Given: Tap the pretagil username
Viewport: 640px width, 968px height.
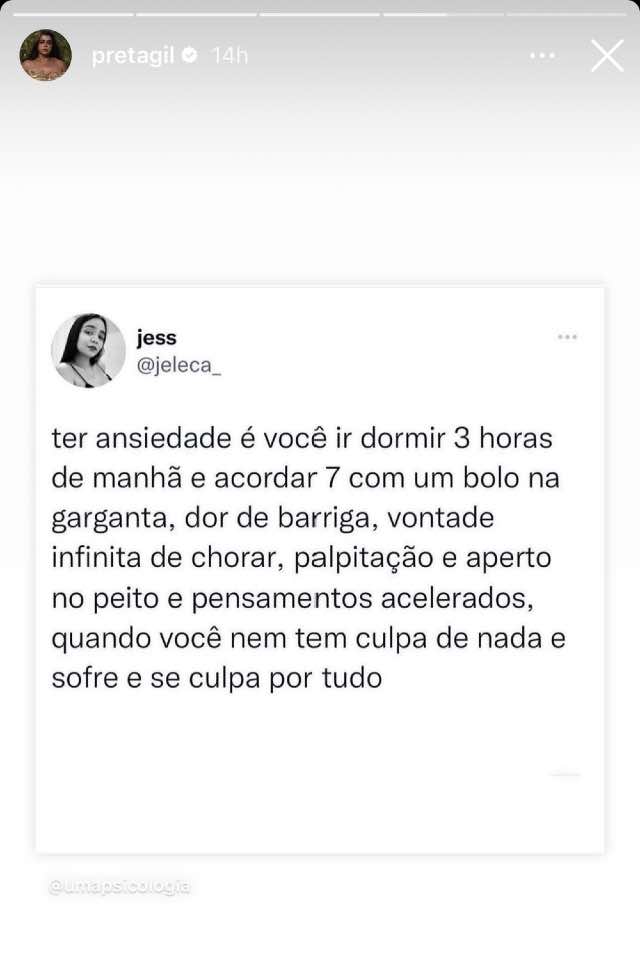Looking at the screenshot, I should tap(132, 57).
